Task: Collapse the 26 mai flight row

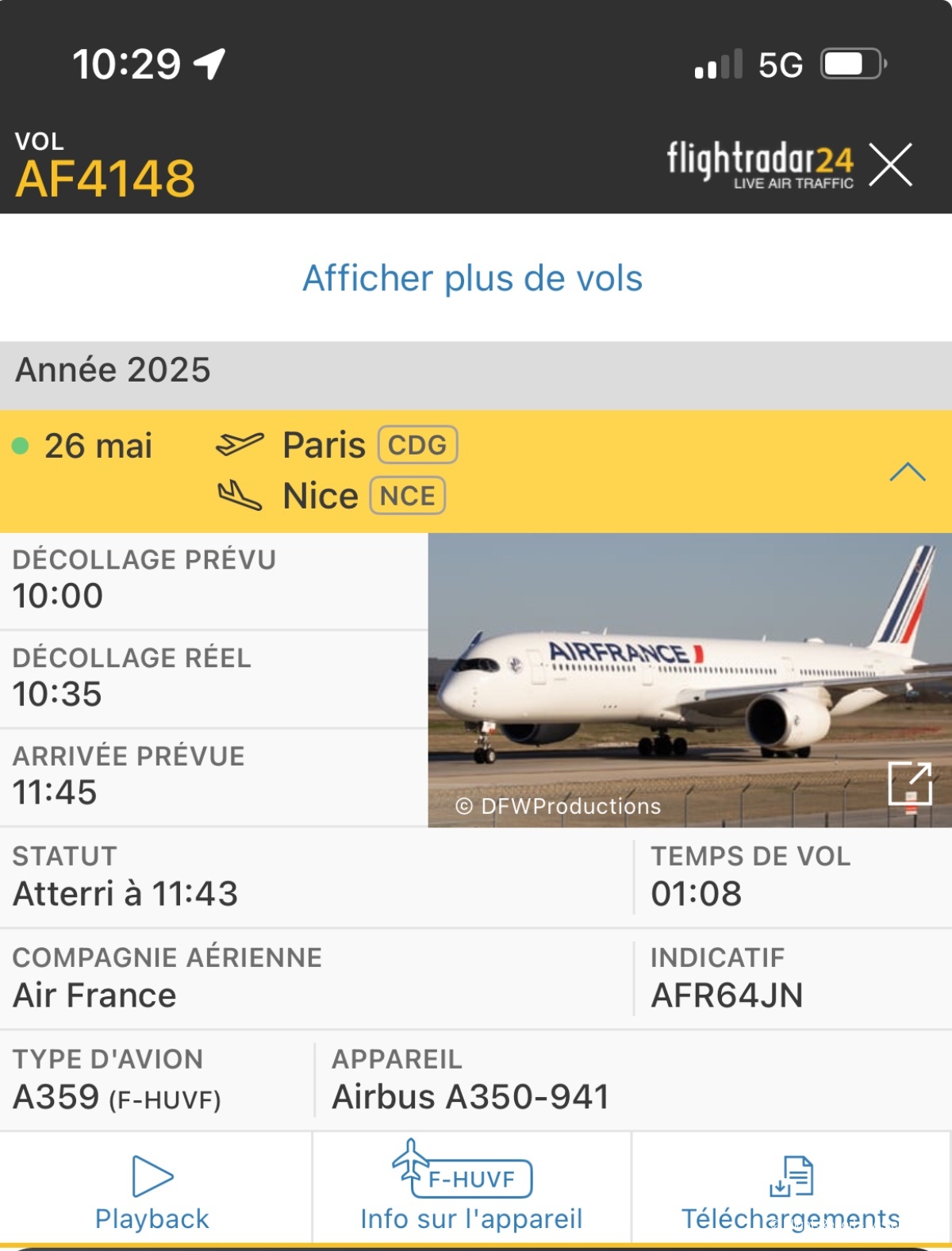Action: click(x=907, y=472)
